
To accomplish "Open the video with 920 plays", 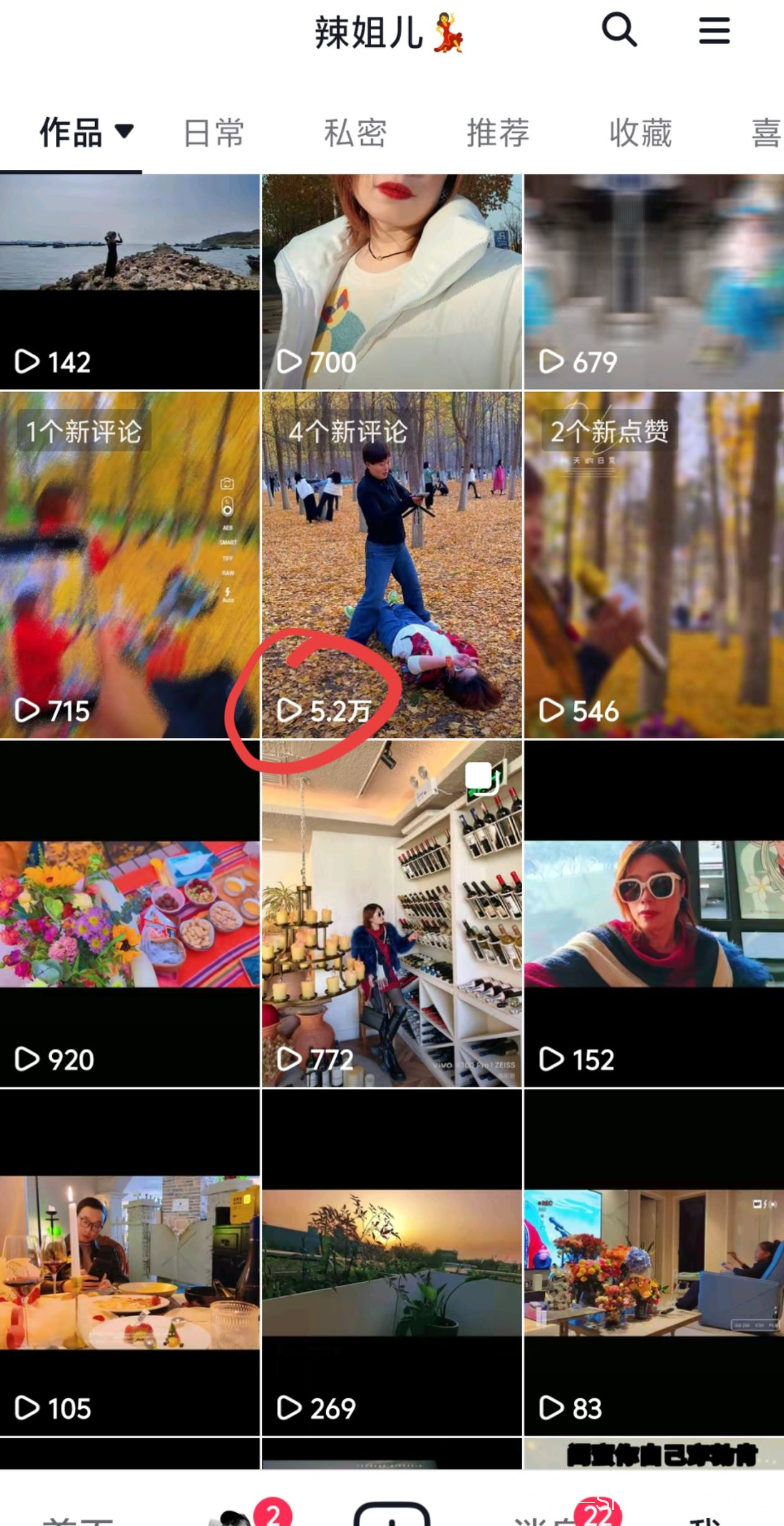I will click(x=129, y=914).
